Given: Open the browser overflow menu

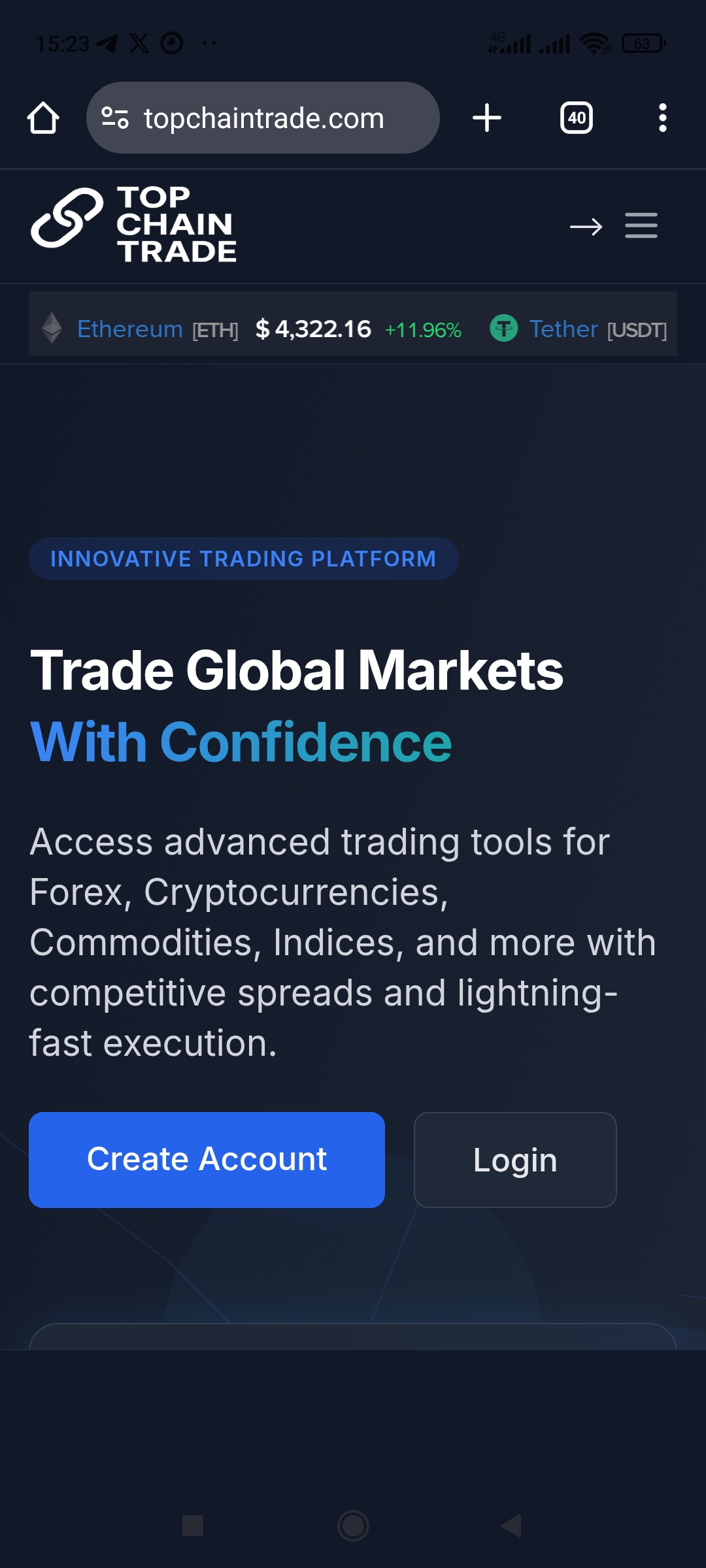Looking at the screenshot, I should coord(662,118).
